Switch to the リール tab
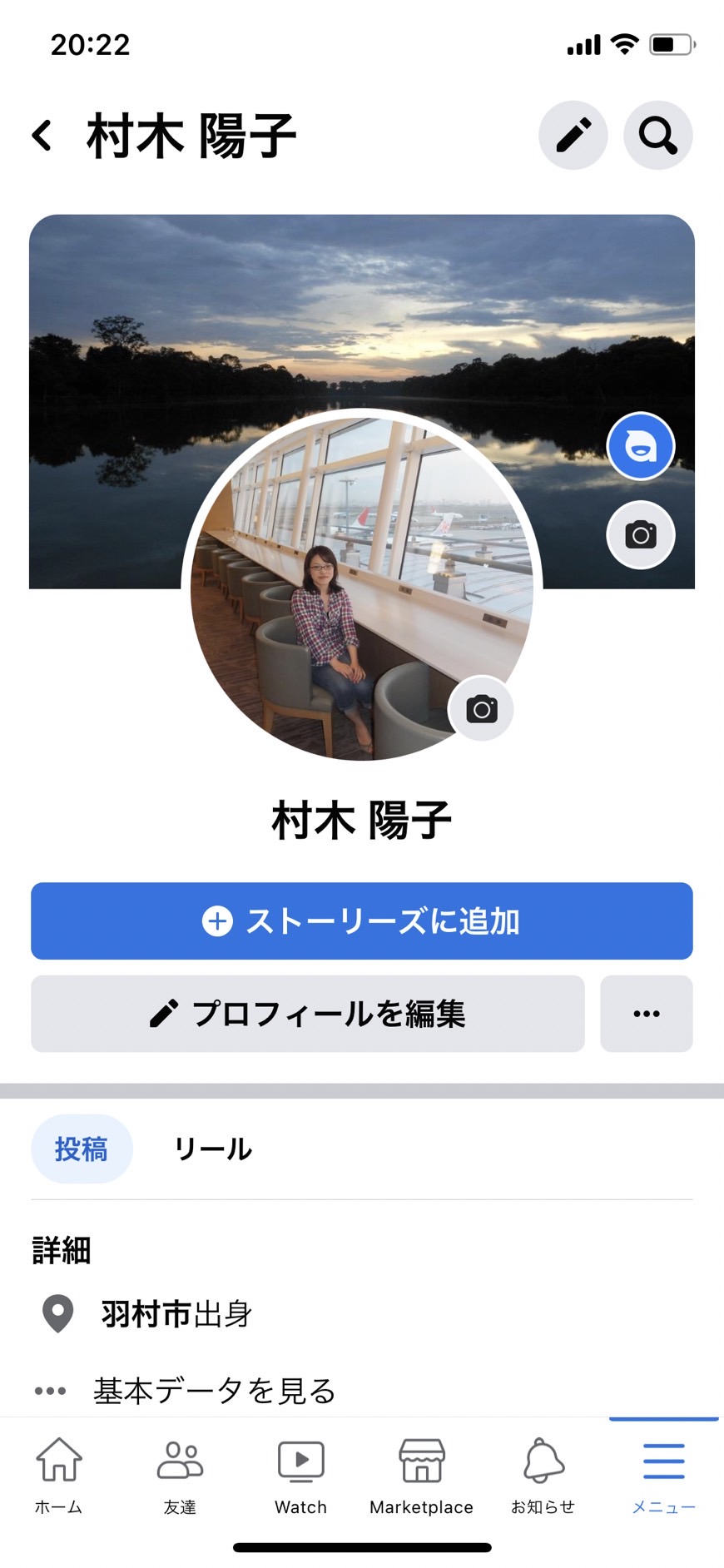This screenshot has height=1568, width=724. coord(213,1149)
